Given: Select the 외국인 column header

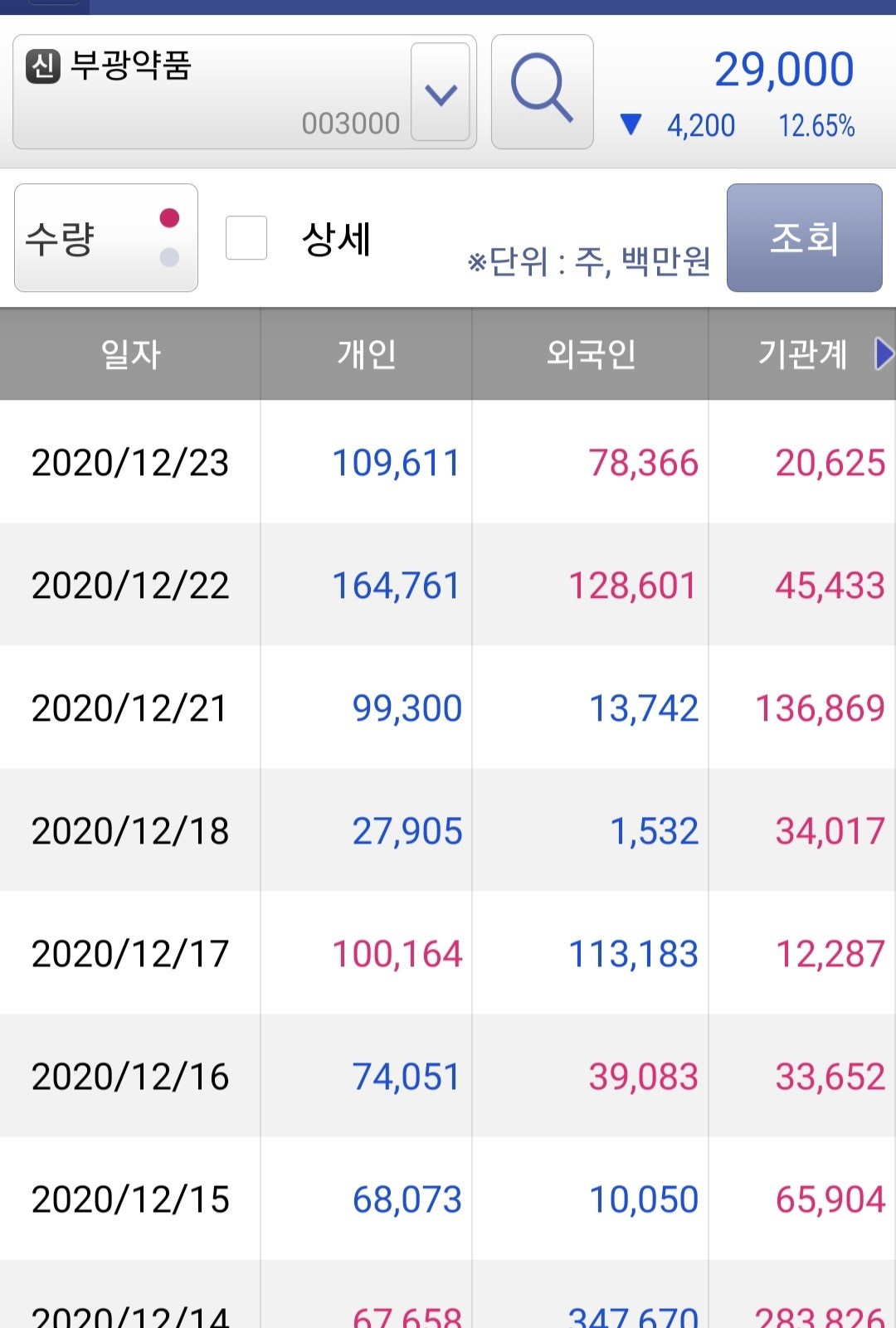Looking at the screenshot, I should tap(591, 353).
